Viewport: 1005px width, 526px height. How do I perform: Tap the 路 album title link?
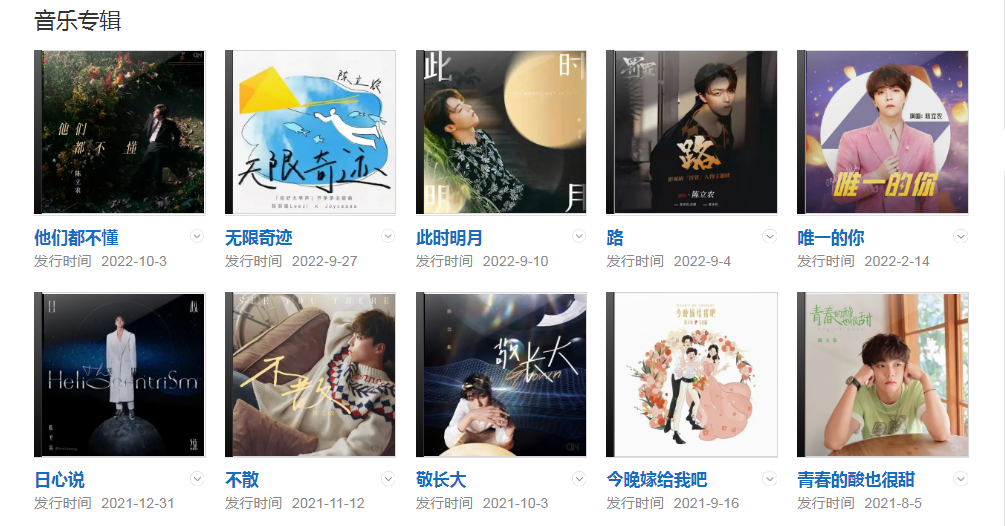[615, 238]
